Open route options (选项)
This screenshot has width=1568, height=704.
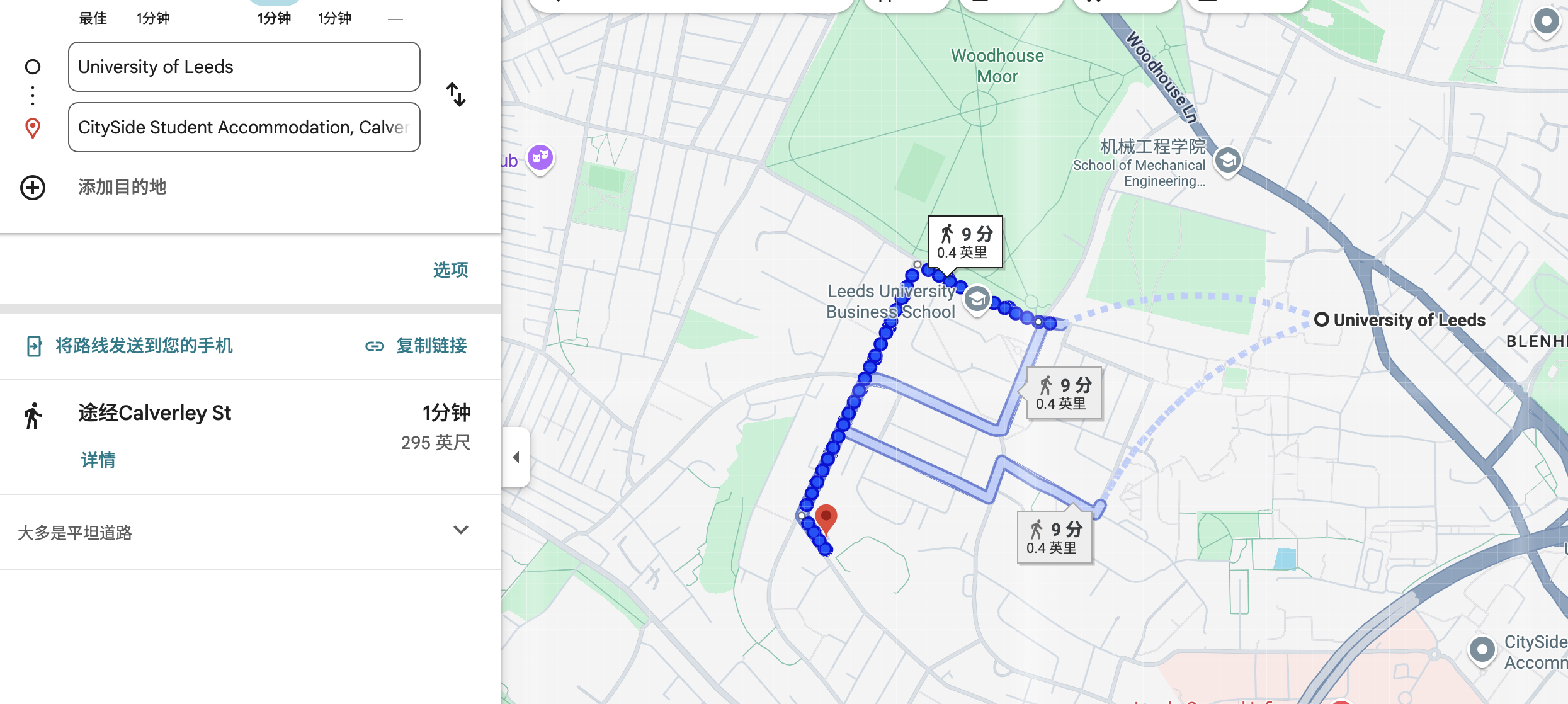[x=450, y=270]
